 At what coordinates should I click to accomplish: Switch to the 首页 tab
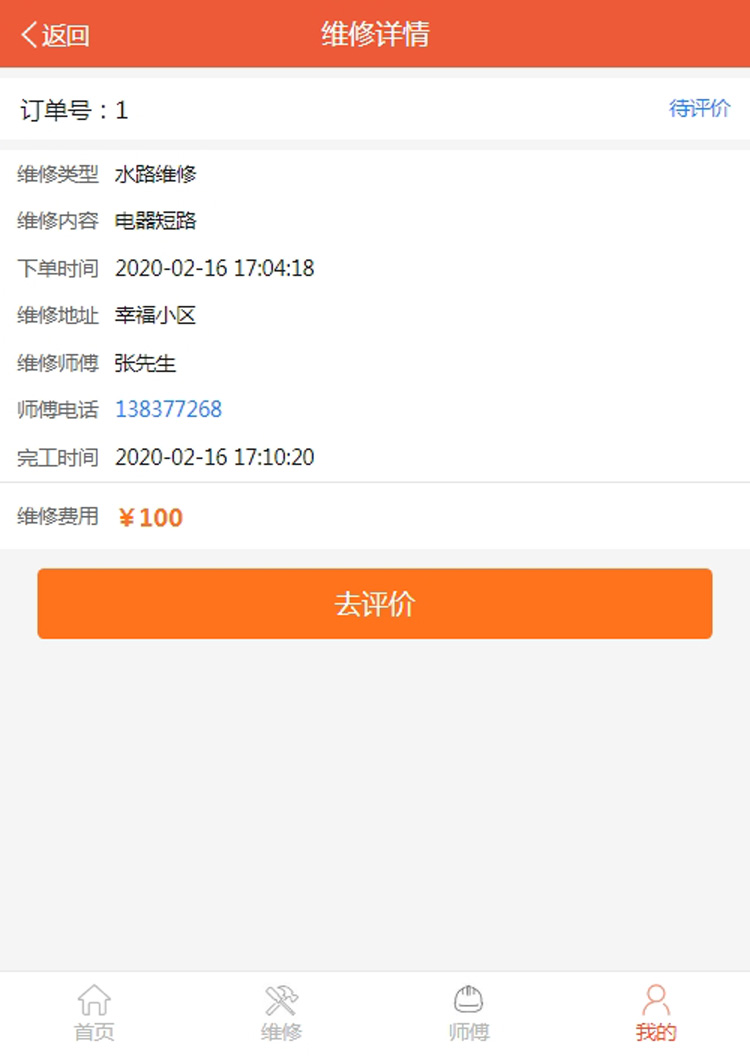coord(94,1012)
